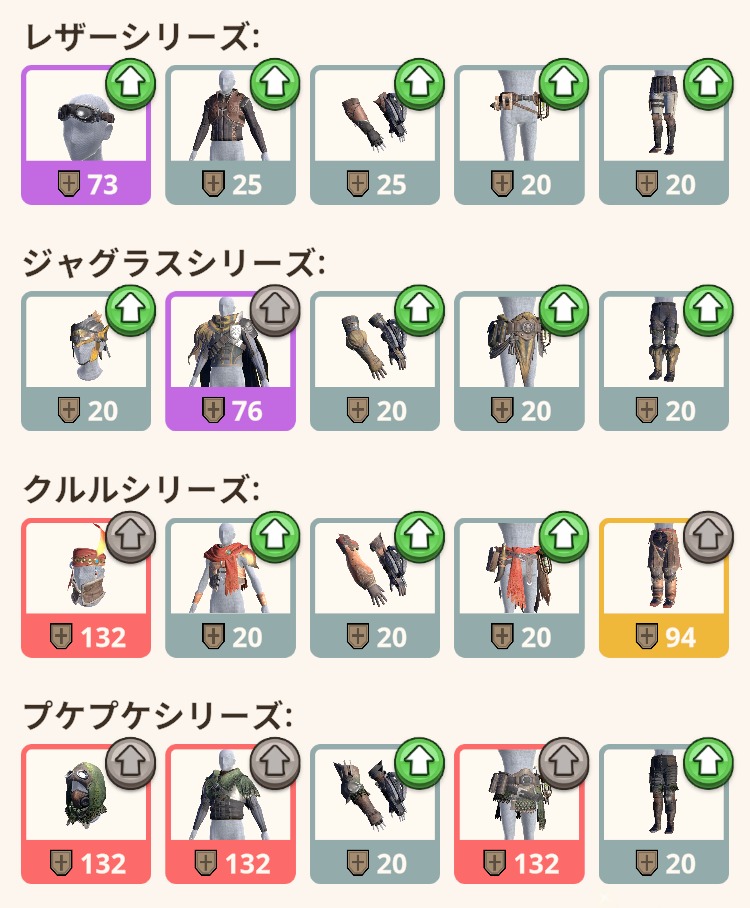Tap upgrade arrow on レザー series gloves
Image resolution: width=750 pixels, height=908 pixels.
418,83
